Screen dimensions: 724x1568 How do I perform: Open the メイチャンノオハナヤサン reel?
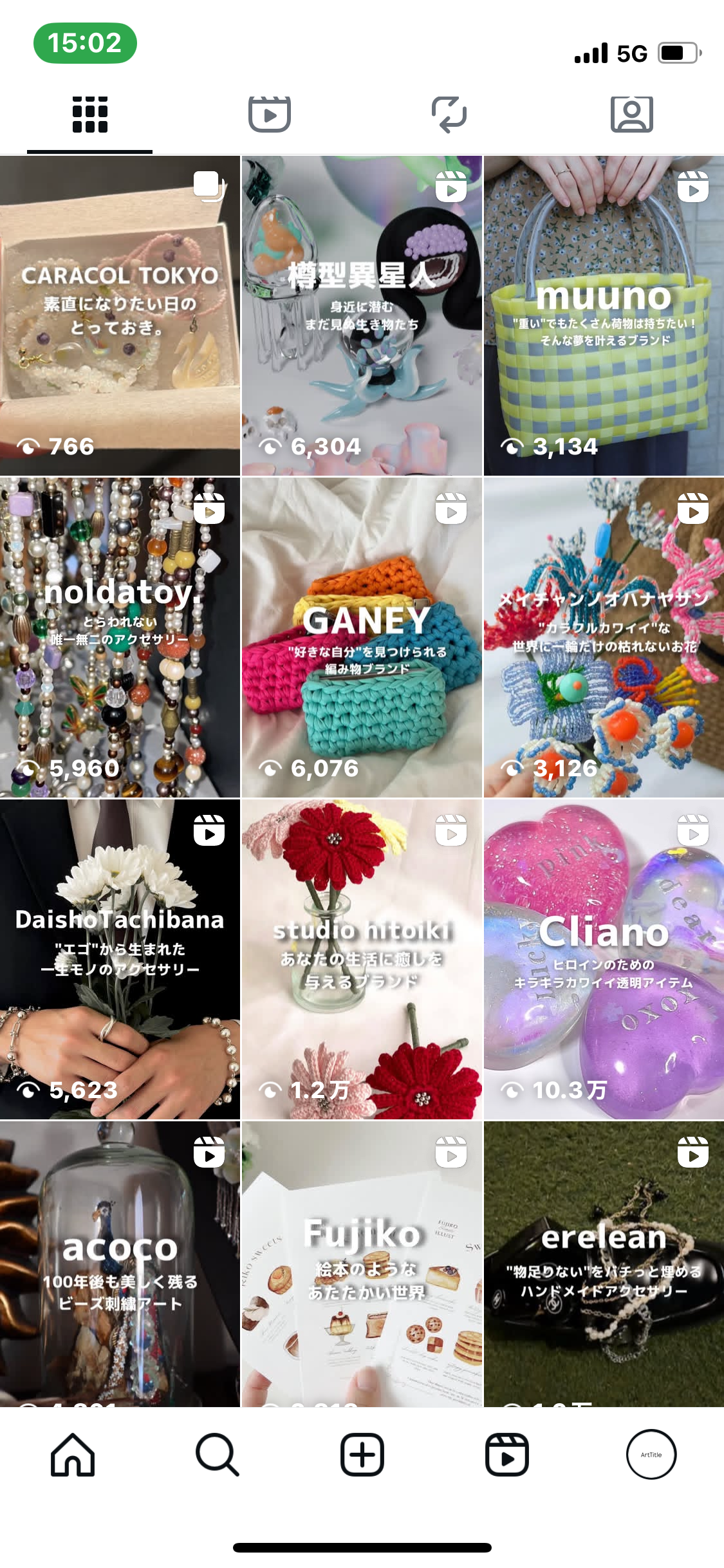point(604,637)
